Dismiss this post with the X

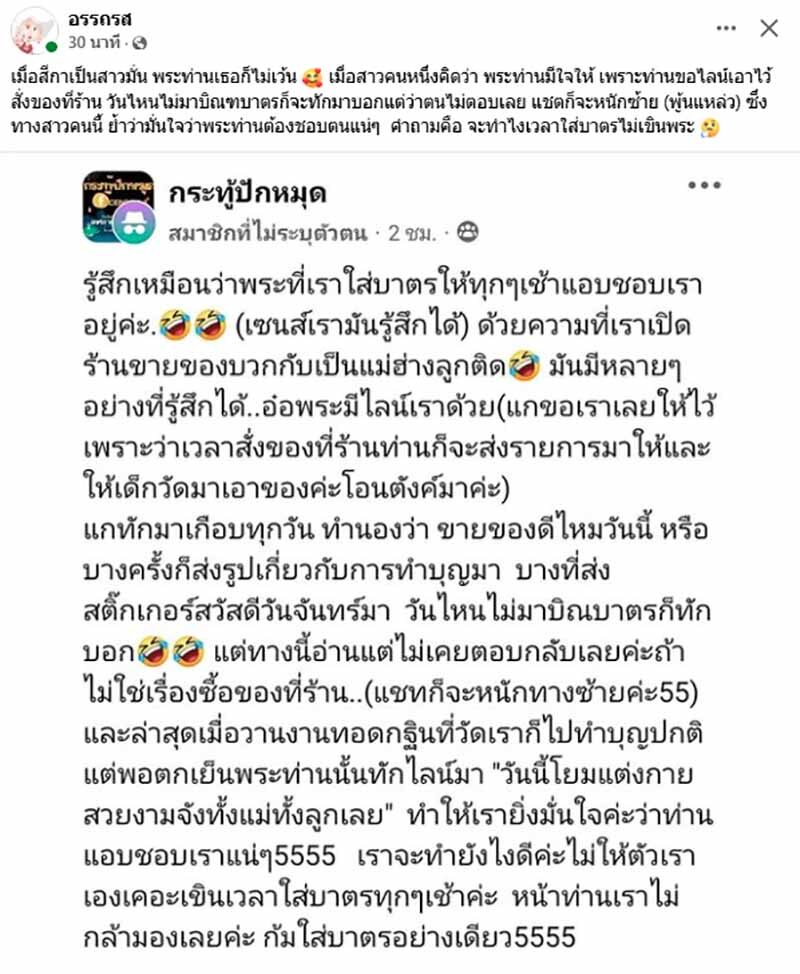pyautogui.click(x=768, y=29)
